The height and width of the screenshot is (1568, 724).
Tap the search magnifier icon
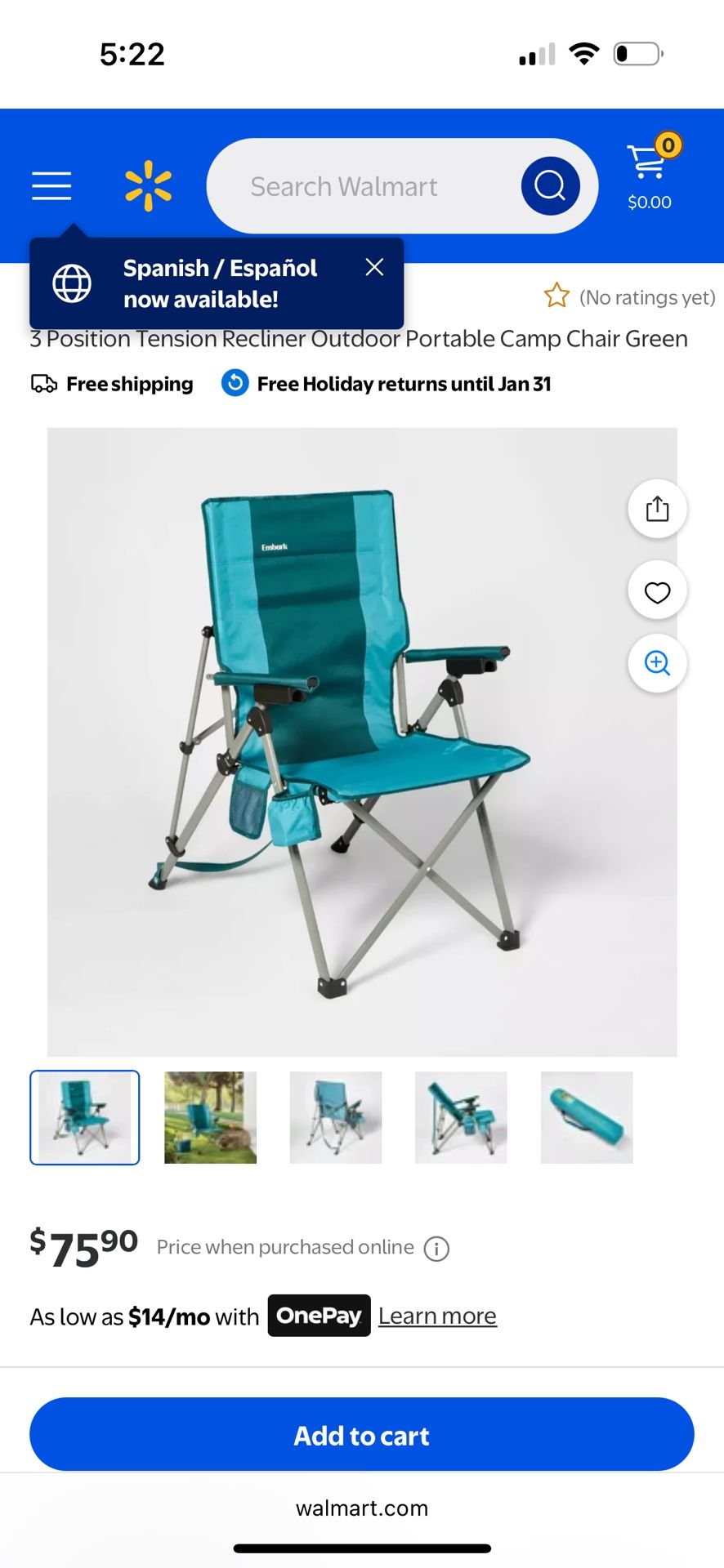(x=550, y=185)
